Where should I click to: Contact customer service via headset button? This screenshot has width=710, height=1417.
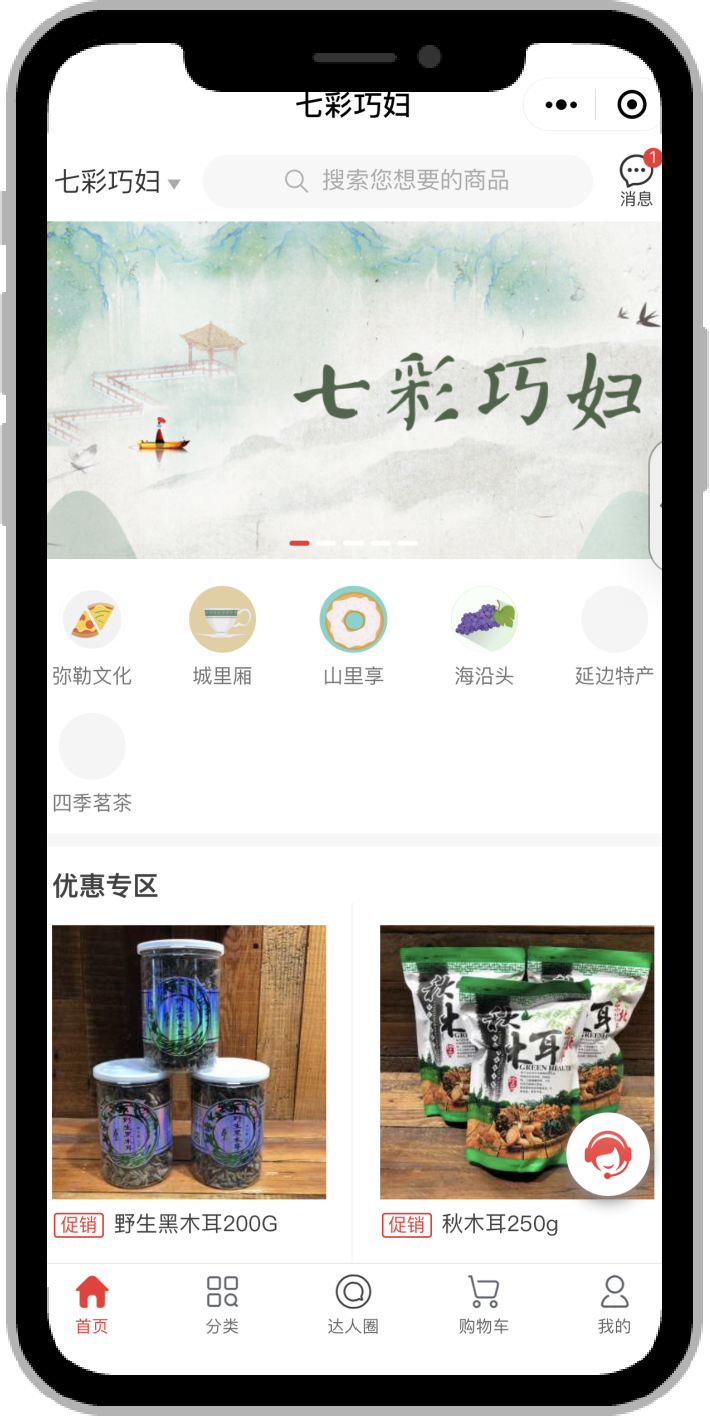(608, 1154)
